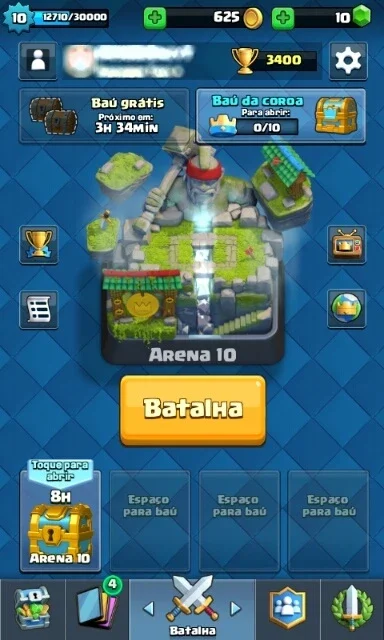Tap the Arena 10 chest to unlock
Screen dimensions: 384x640
coord(60,521)
